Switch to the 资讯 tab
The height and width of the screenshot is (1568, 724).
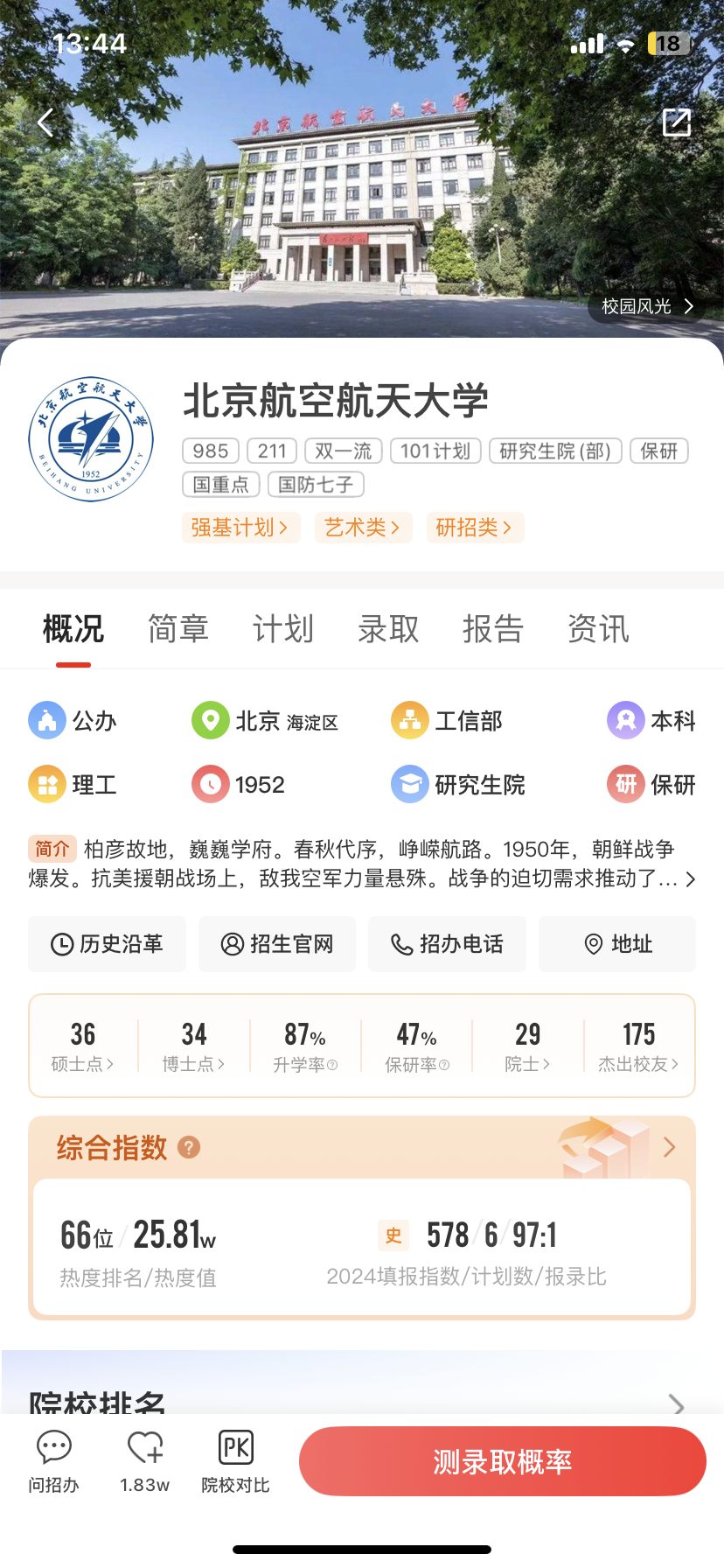pos(598,629)
